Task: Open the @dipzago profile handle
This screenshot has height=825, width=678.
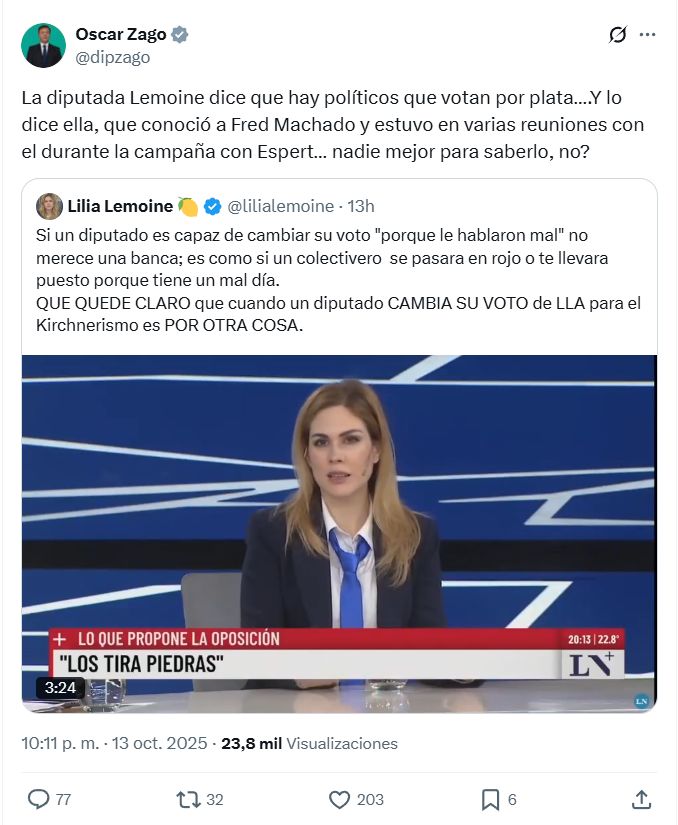Action: coord(113,57)
